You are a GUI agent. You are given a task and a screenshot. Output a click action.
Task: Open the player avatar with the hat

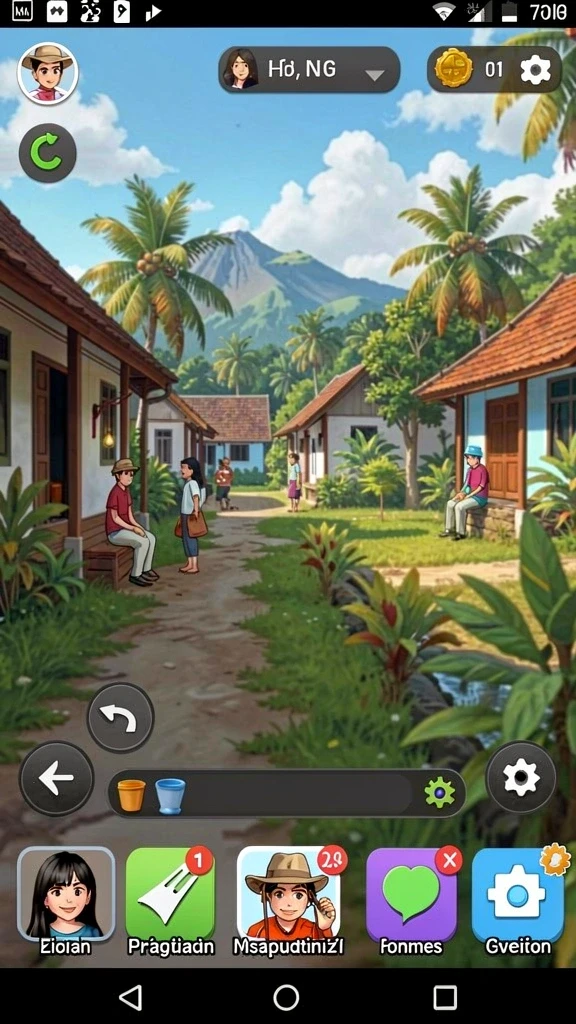pos(48,73)
